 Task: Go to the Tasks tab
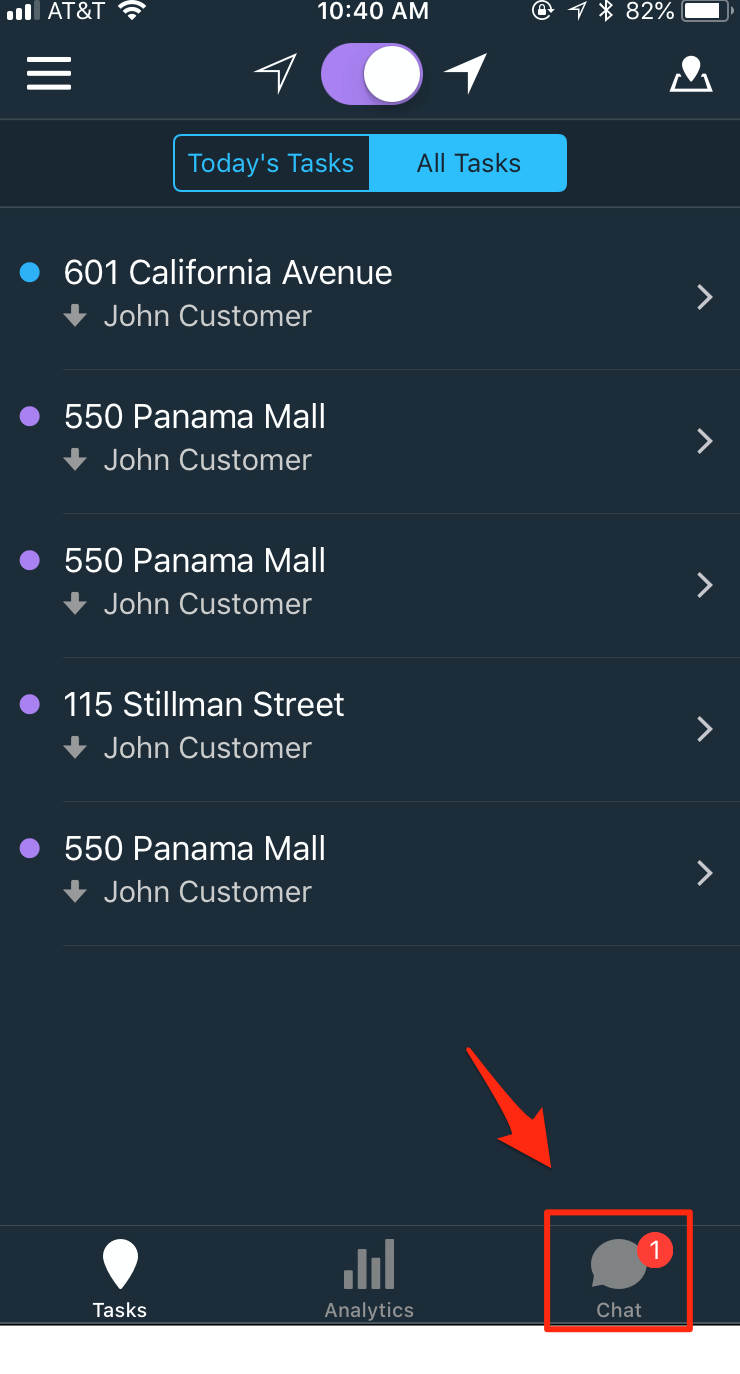[120, 1279]
